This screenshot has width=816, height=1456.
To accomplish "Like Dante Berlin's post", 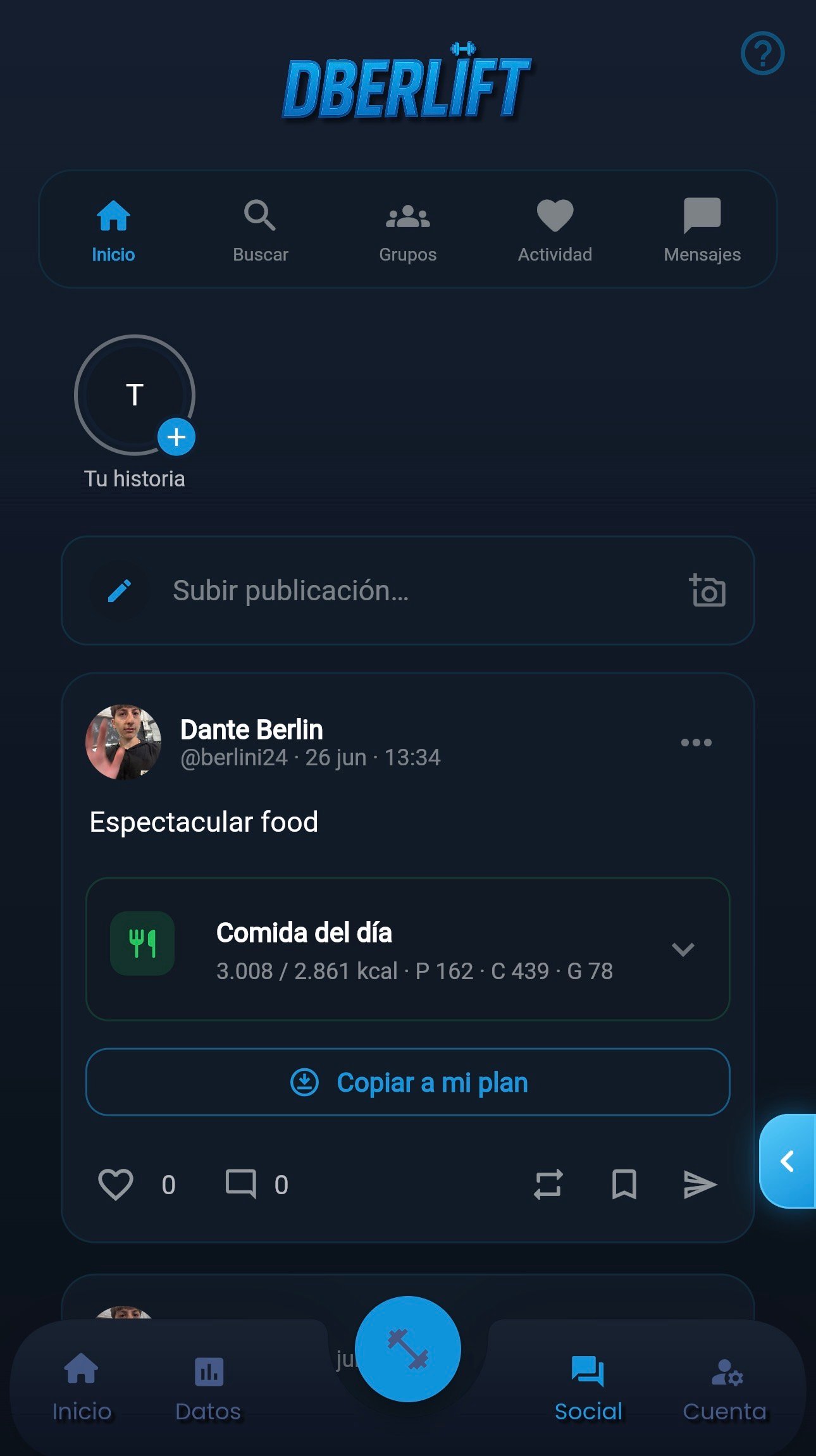I will click(x=116, y=1184).
